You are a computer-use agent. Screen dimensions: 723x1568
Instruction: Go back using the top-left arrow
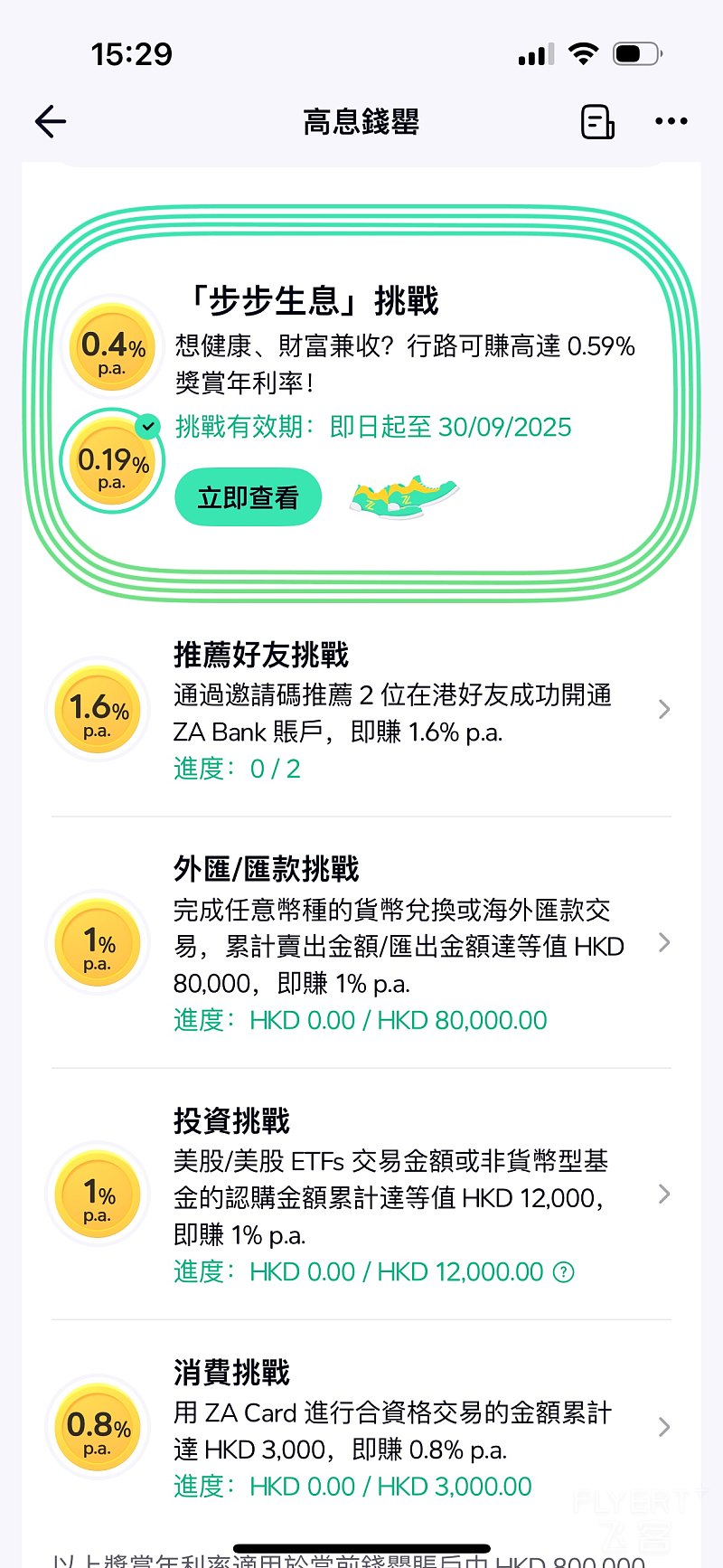[51, 121]
